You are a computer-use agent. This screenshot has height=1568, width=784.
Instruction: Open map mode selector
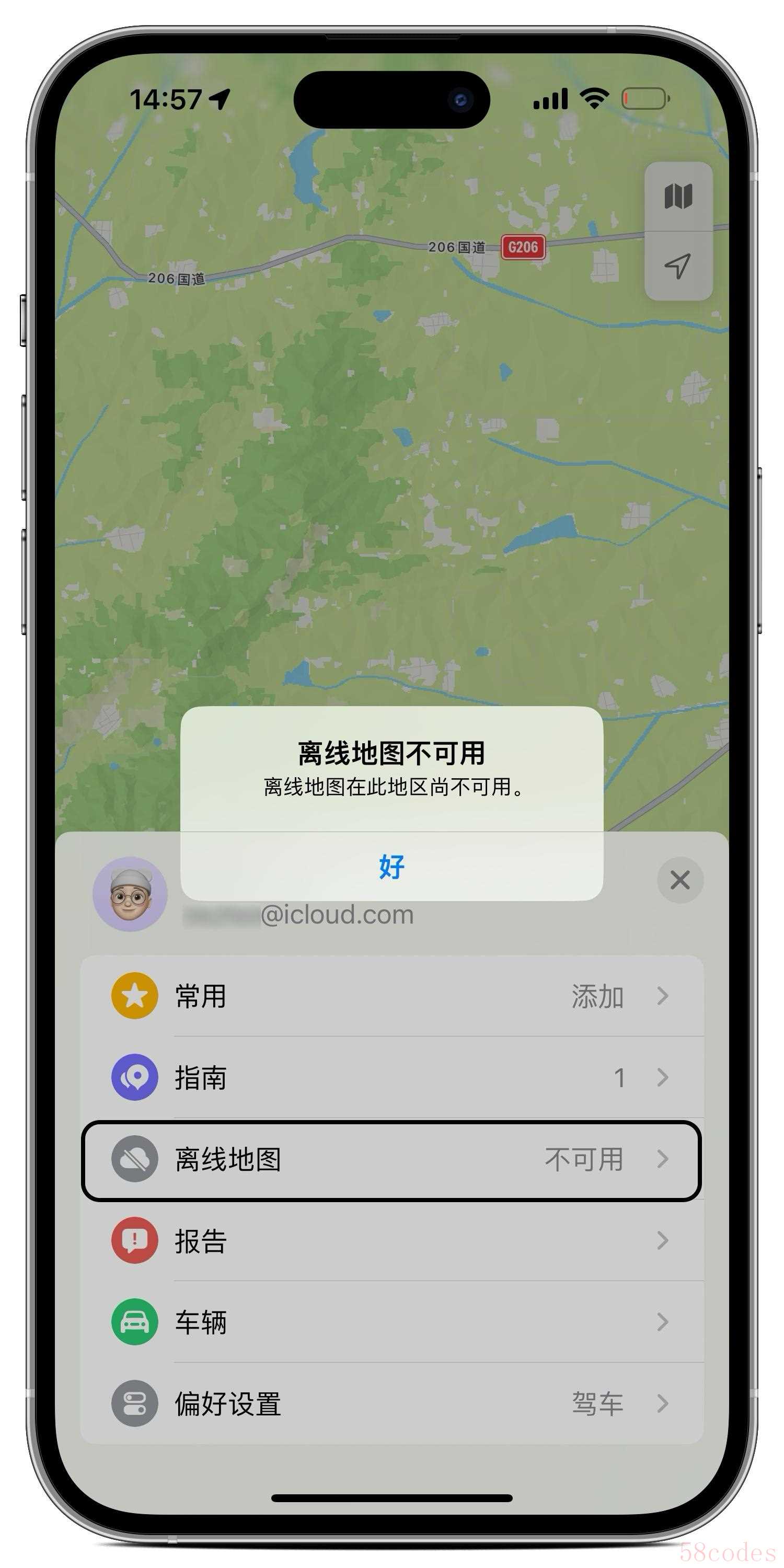pos(678,197)
